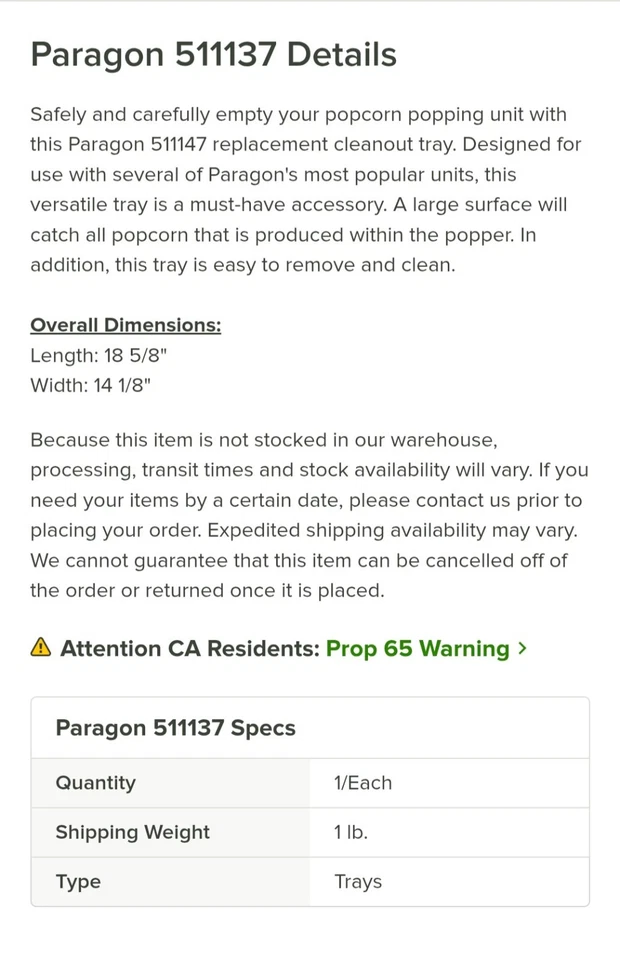
Task: Open the Prop 65 Warning link
Action: coord(425,649)
